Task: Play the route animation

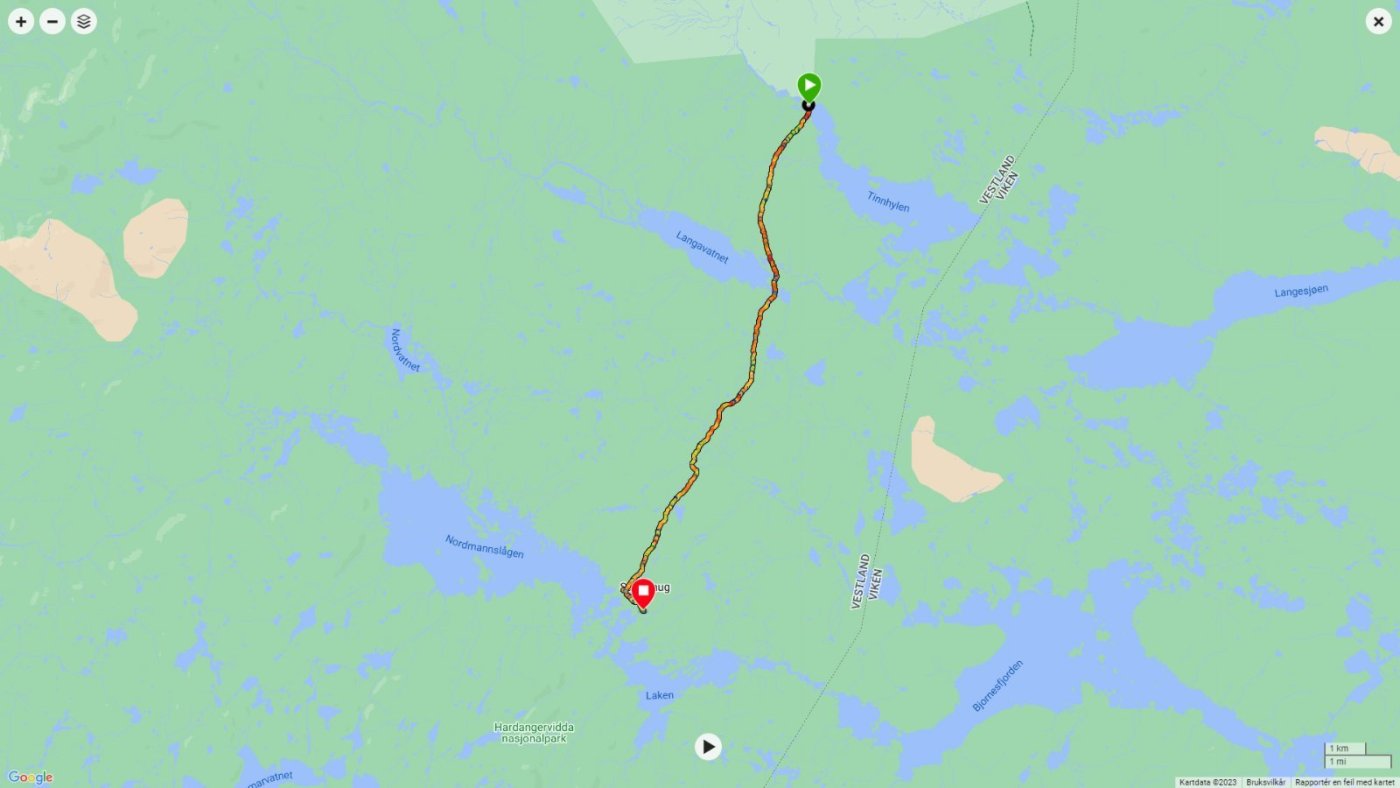Action: [708, 746]
